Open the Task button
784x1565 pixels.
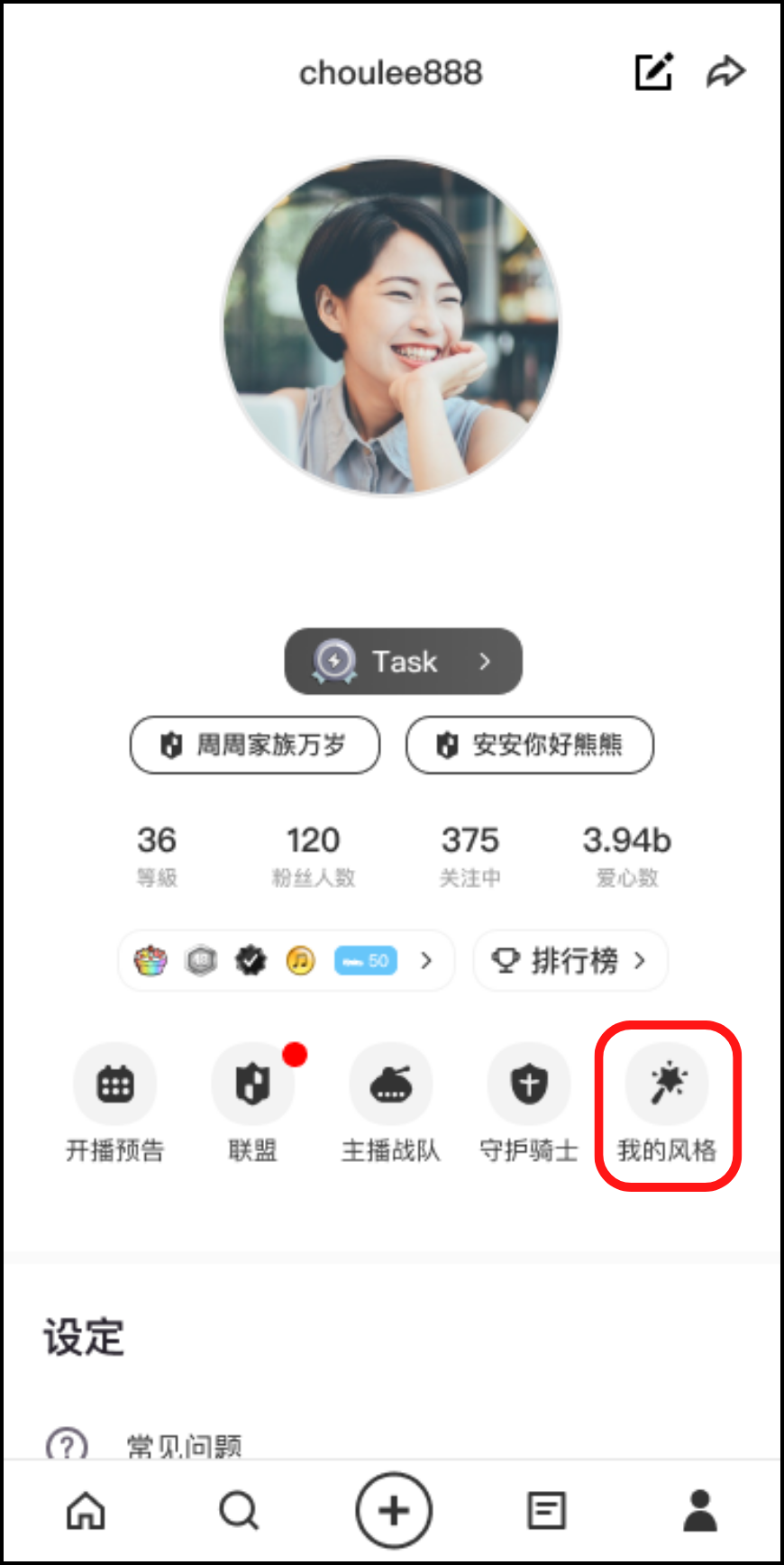(x=403, y=661)
